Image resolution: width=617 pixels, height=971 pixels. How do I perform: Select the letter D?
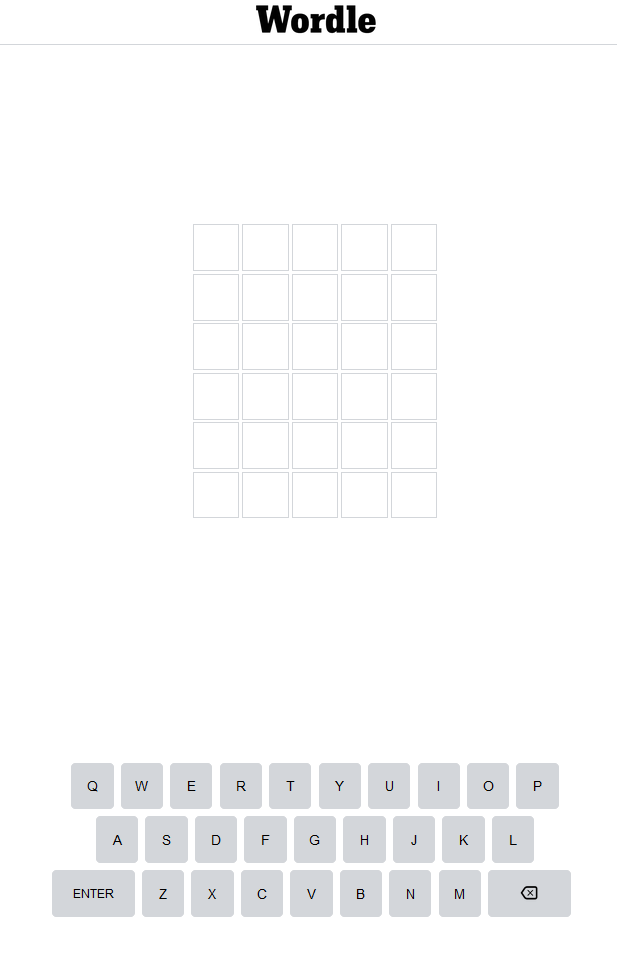(x=216, y=840)
